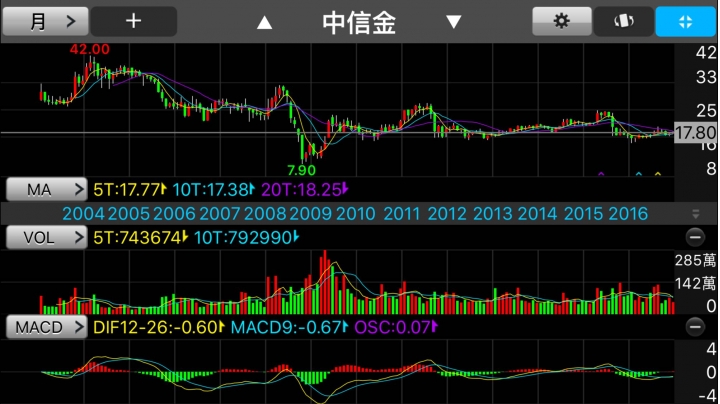Expand the year axis chevron

point(696,214)
